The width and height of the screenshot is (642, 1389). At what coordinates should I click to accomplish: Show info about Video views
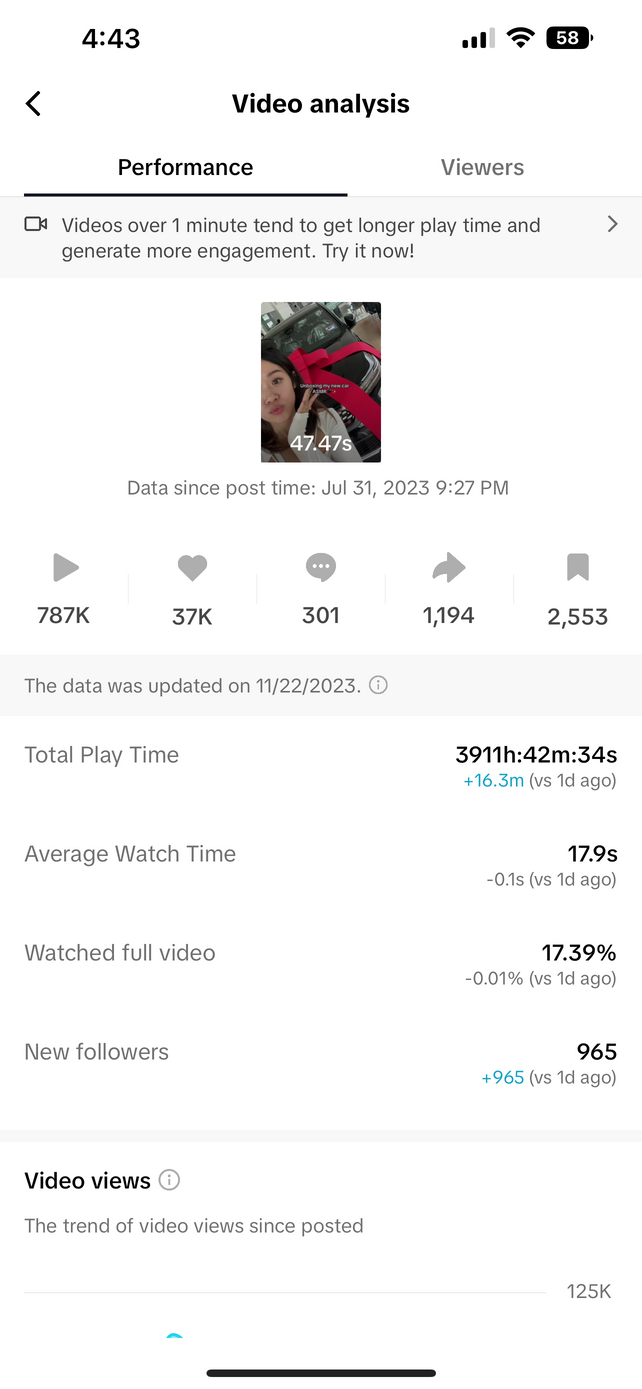170,1180
